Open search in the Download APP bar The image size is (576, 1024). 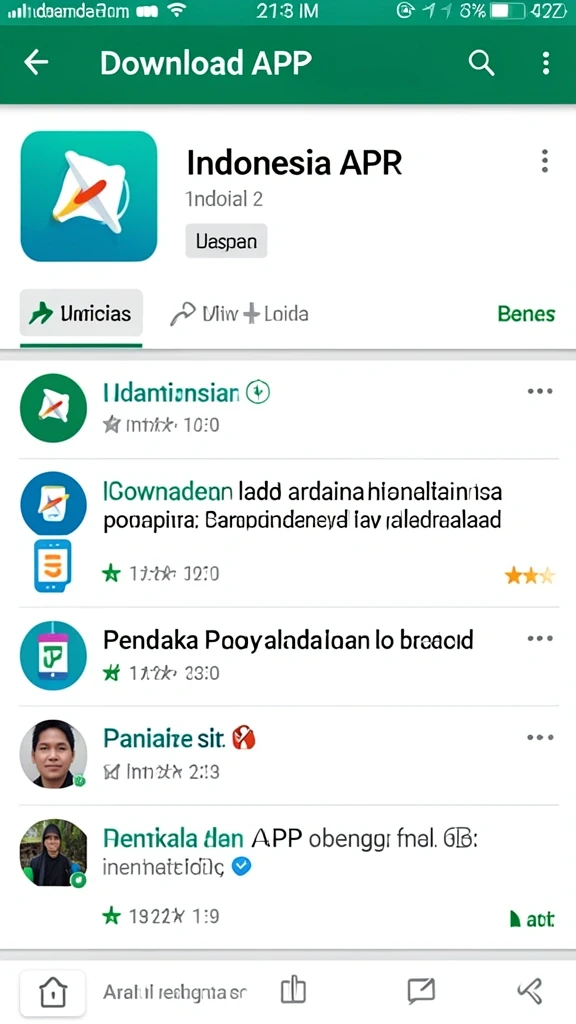point(481,63)
